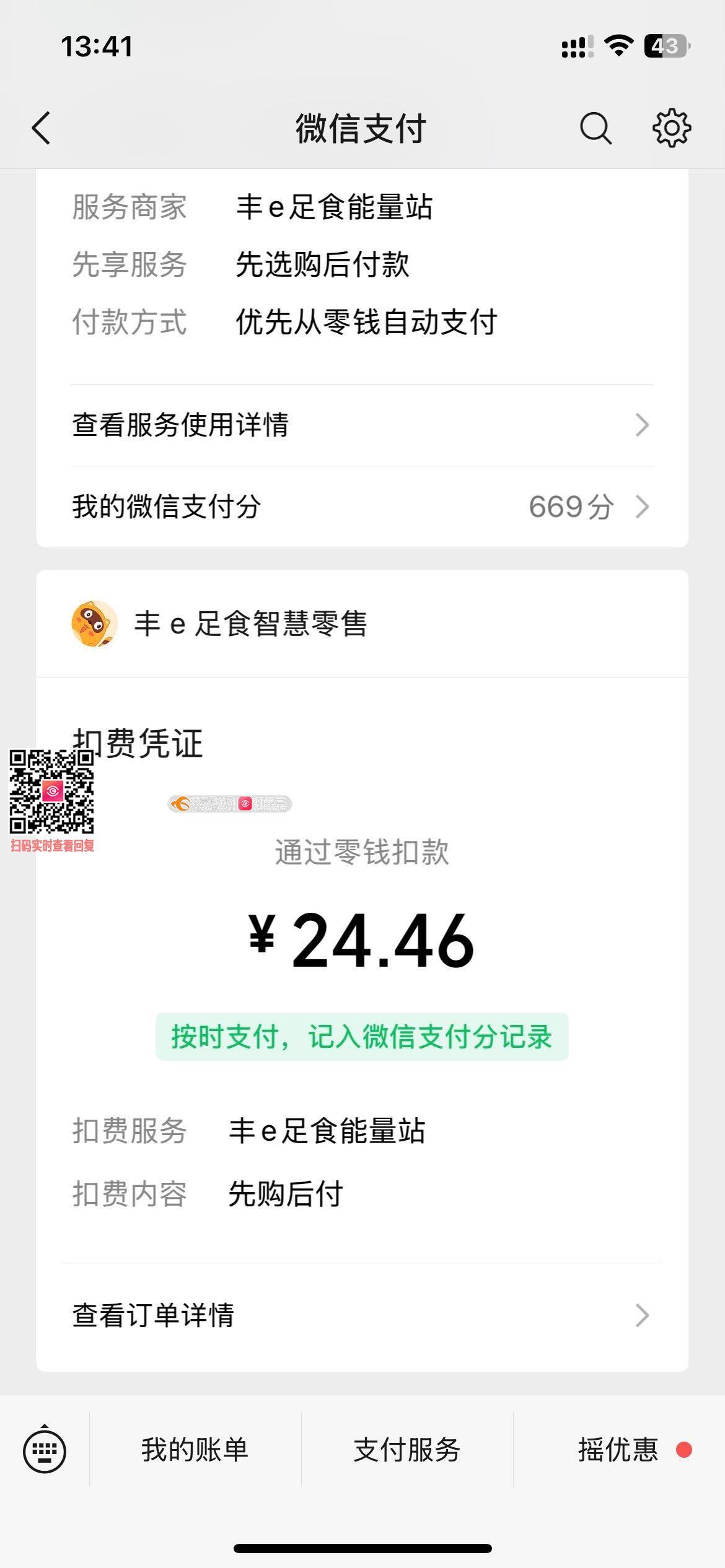Image resolution: width=725 pixels, height=1568 pixels.
Task: Open the settings gear icon
Action: point(672,128)
